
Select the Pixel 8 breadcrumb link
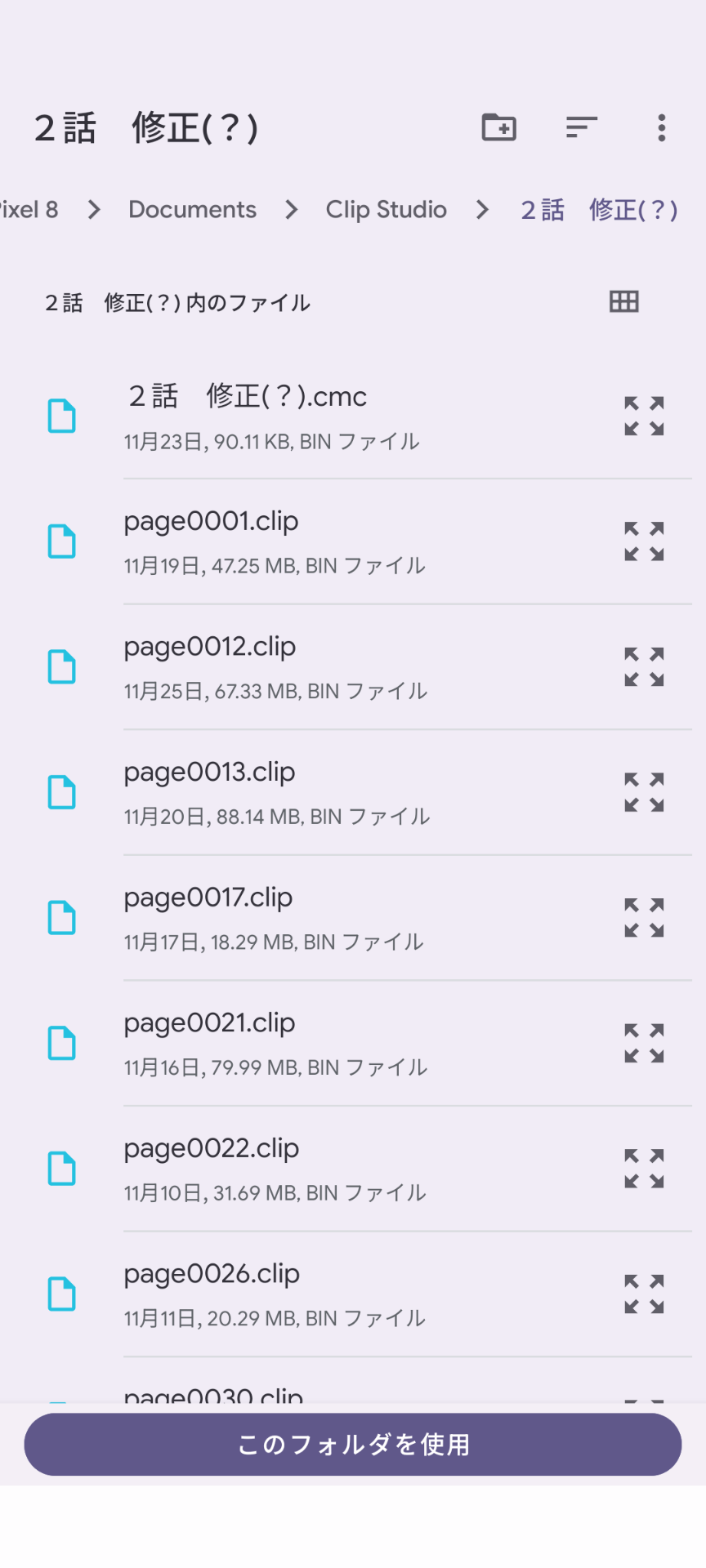(28, 210)
